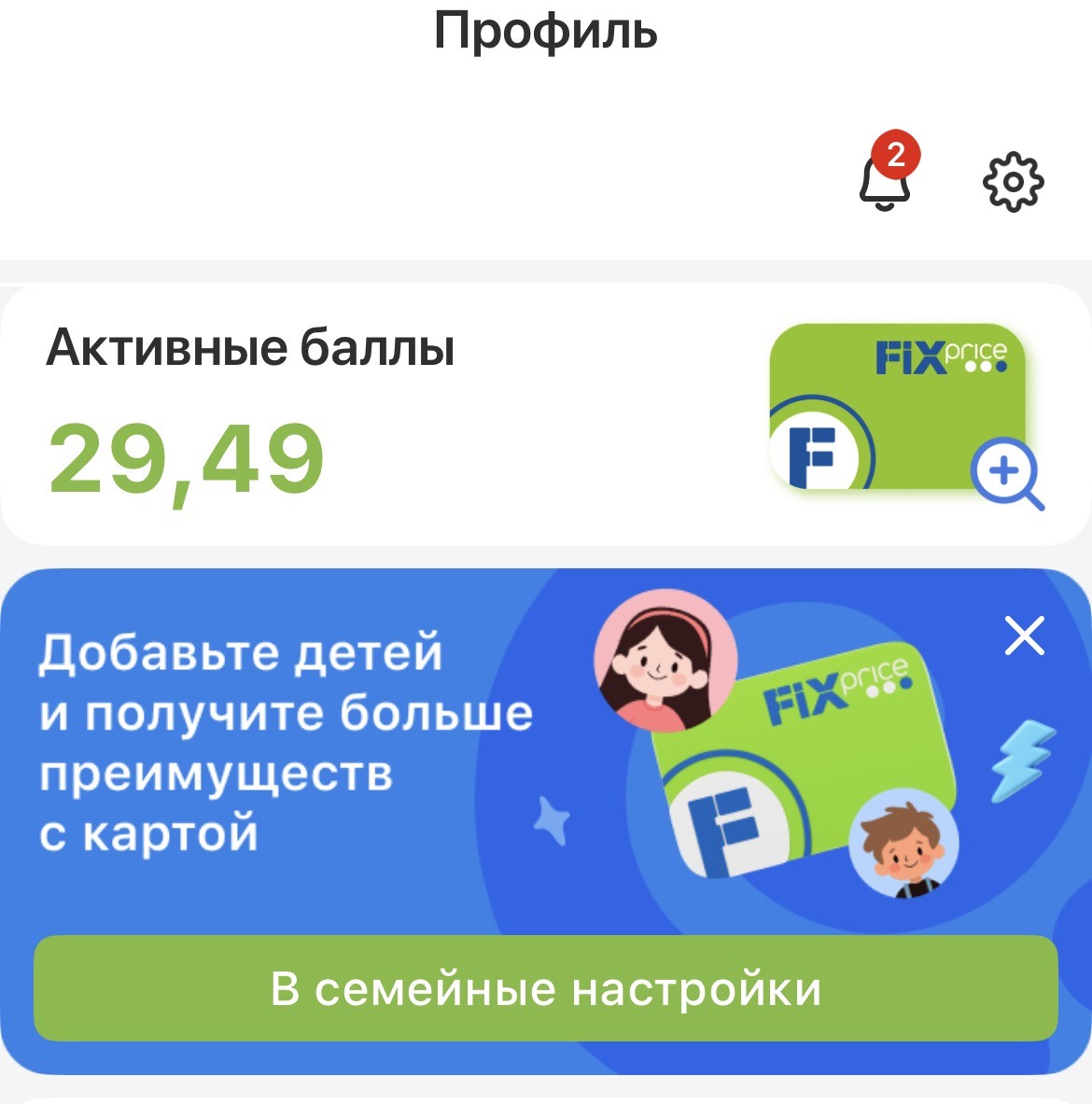Dismiss the add children banner
1092x1104 pixels.
1025,636
